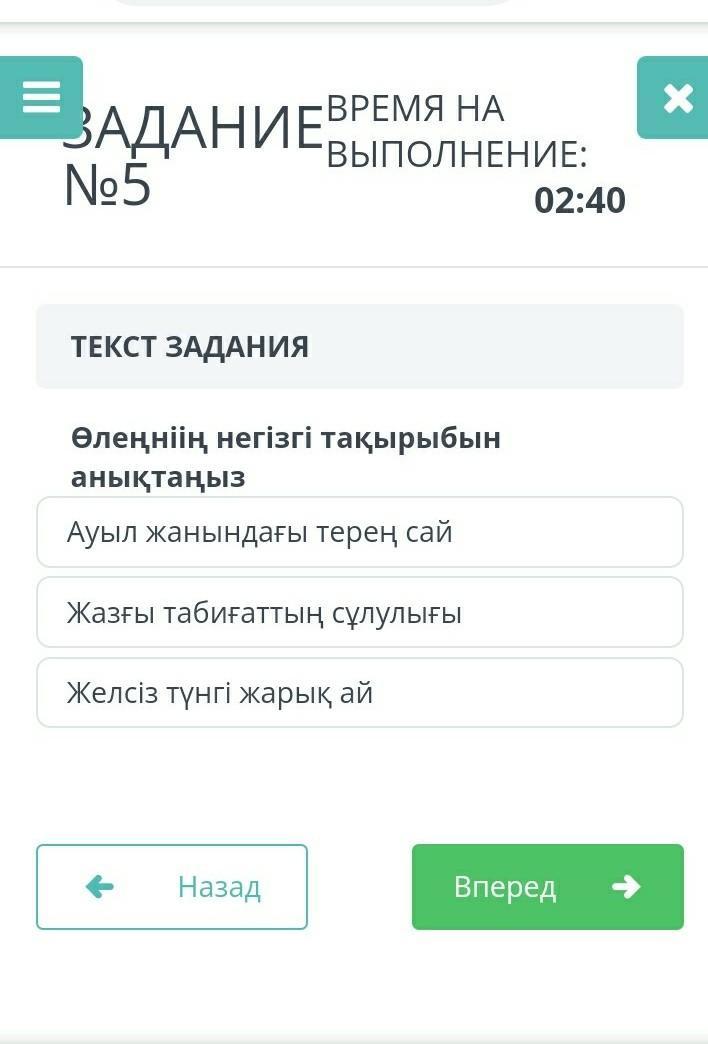
Task: Pick answer 'Желсіз түнгі жарық ай'
Action: coord(359,692)
